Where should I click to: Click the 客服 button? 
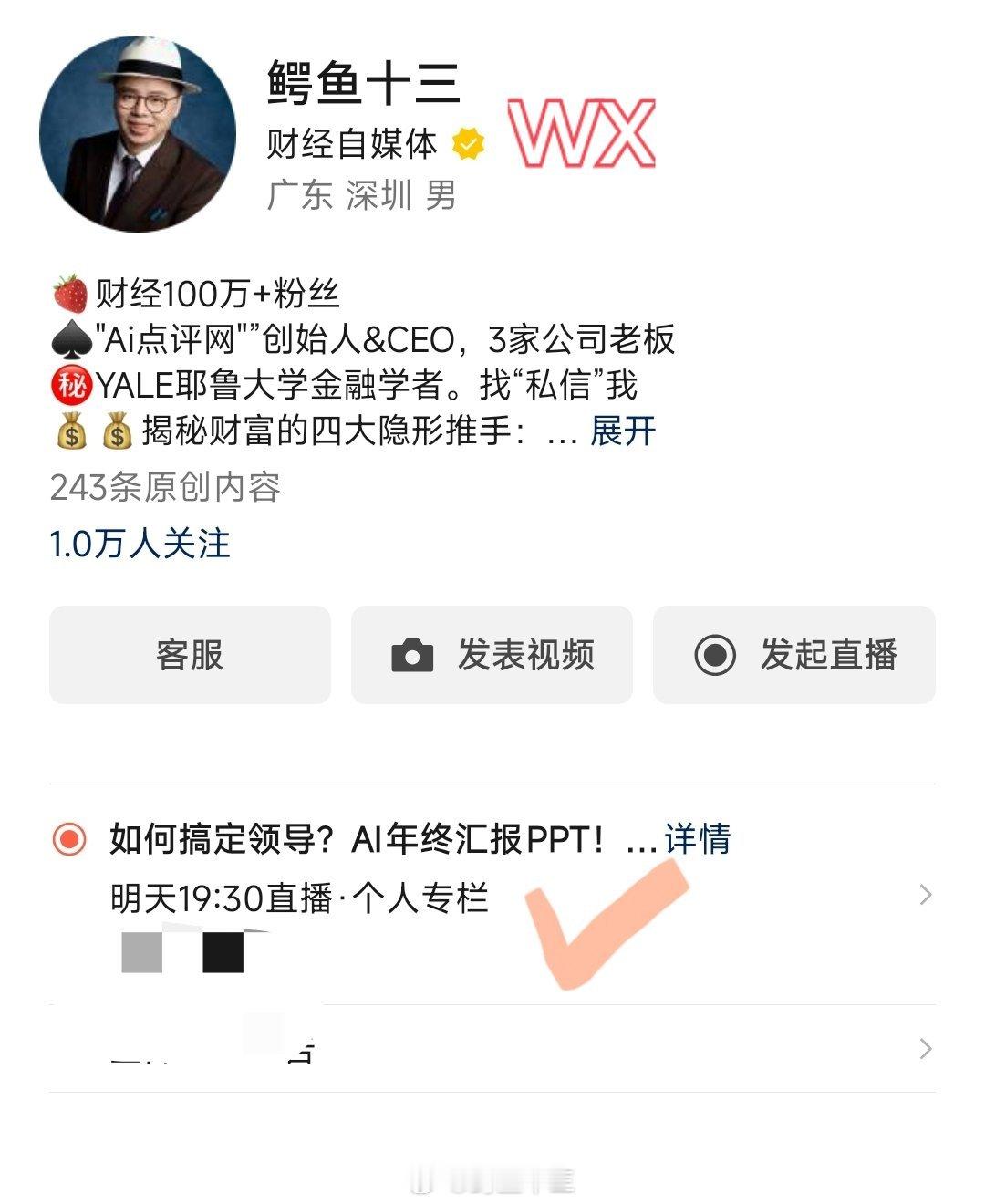pyautogui.click(x=190, y=655)
